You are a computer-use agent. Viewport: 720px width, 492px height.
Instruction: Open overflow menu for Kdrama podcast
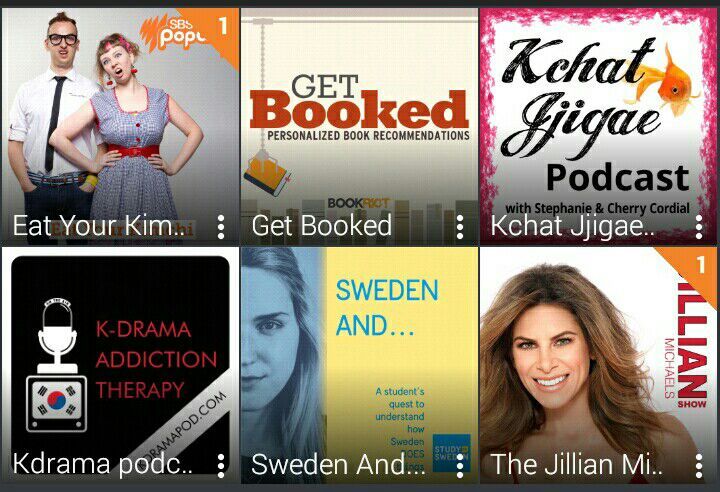click(221, 465)
